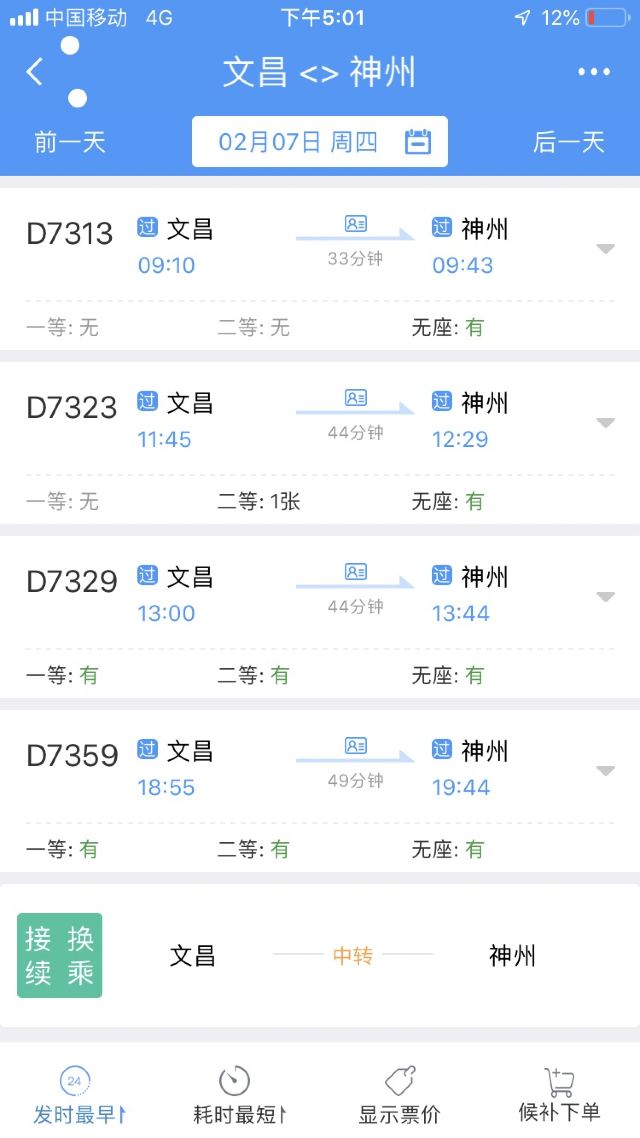The image size is (640, 1138).
Task: Expand details arrow for train D7313
Action: click(x=605, y=249)
